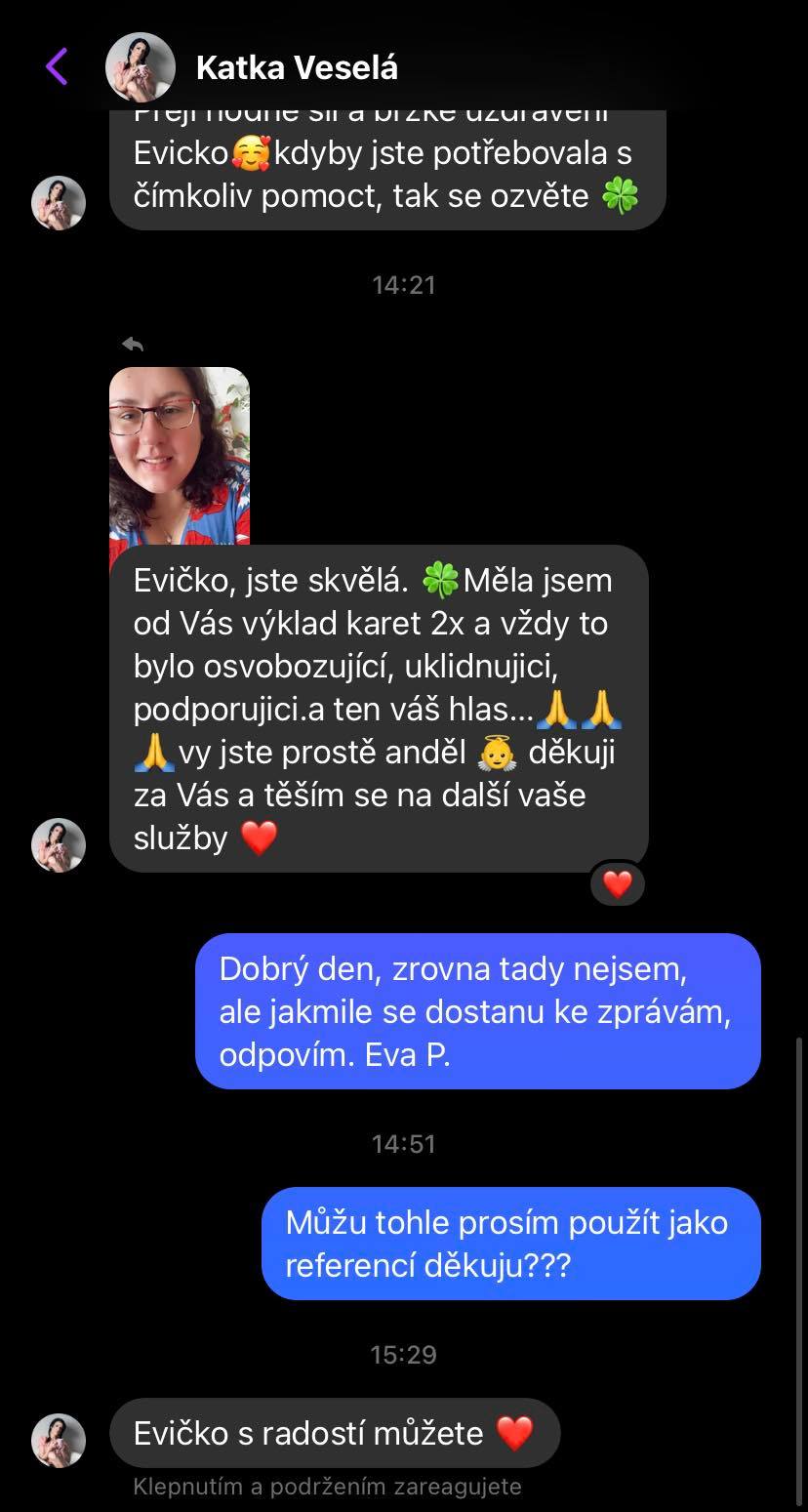Image resolution: width=808 pixels, height=1512 pixels.
Task: Open the replied-to story photo thumbnail
Action: coord(180,456)
